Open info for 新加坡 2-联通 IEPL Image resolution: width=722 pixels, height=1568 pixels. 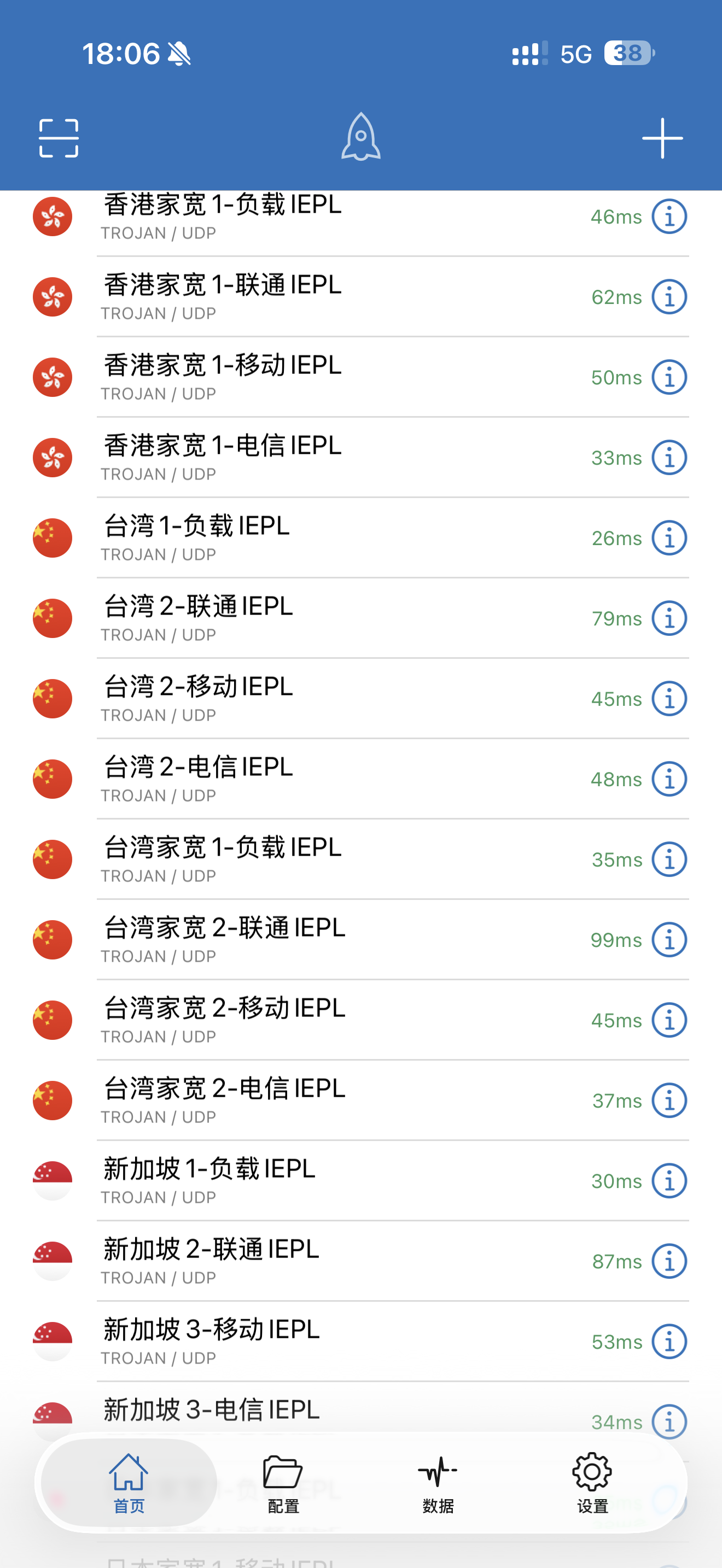tap(669, 1261)
